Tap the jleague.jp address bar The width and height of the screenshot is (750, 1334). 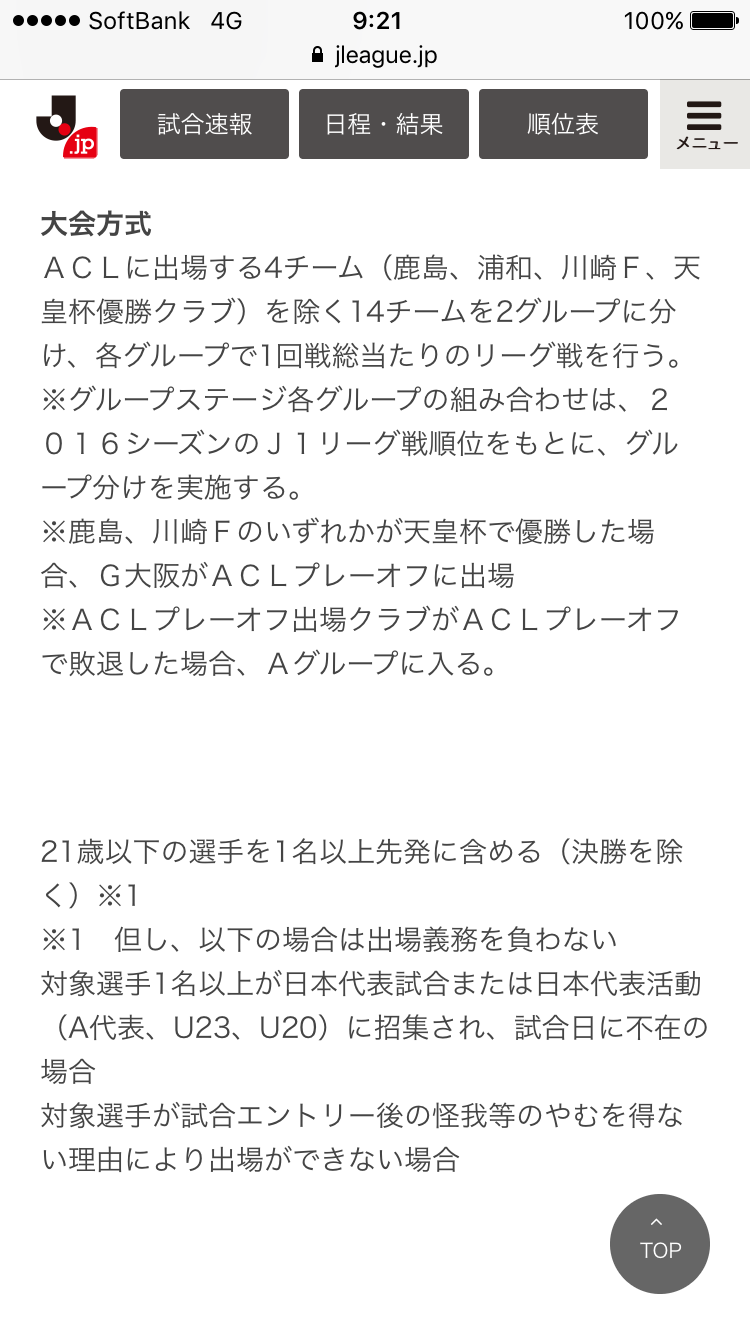(375, 55)
